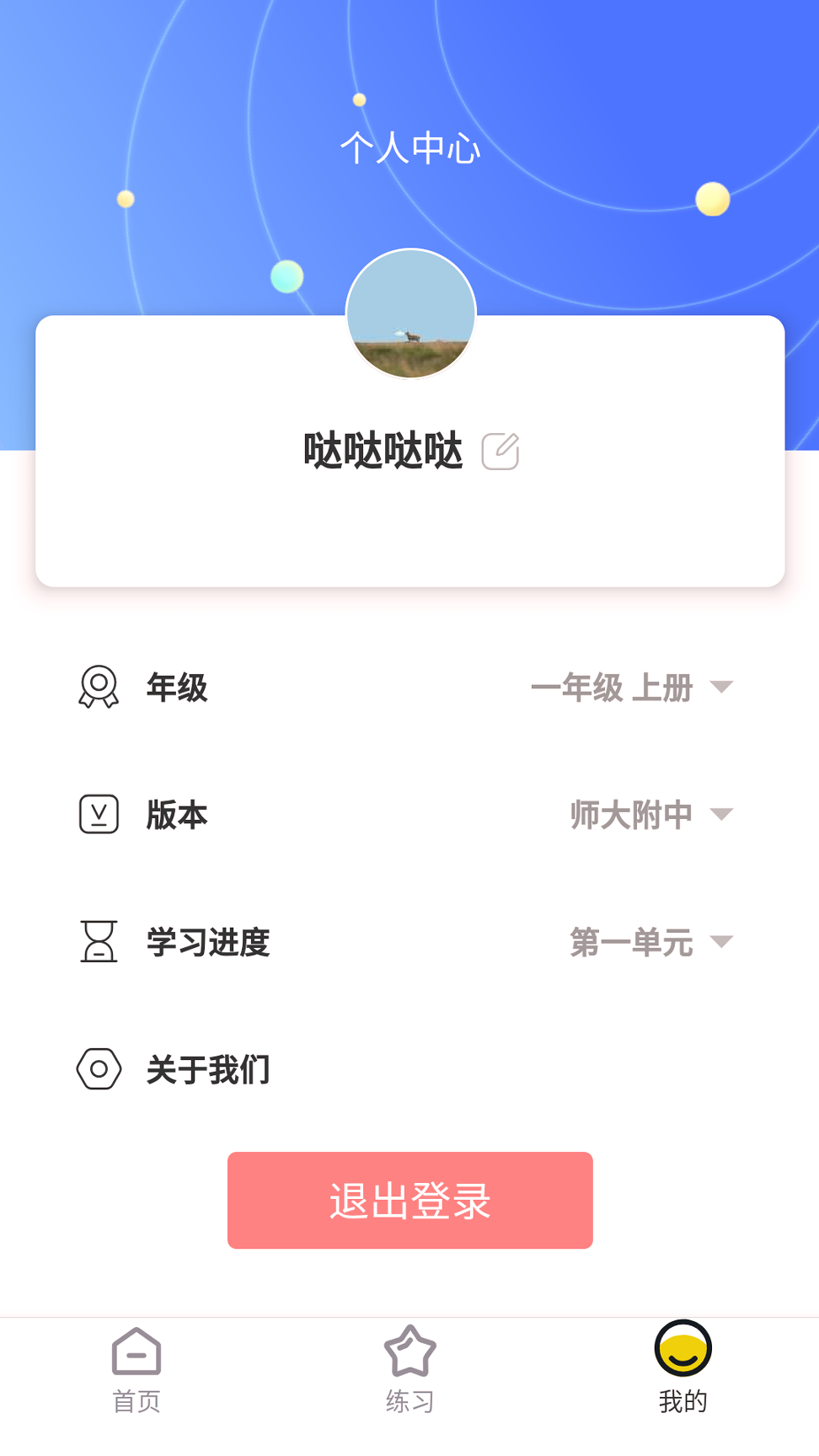Open the version dropdown showing 师大附中
Screen dimensions: 819x1456
coord(649,815)
